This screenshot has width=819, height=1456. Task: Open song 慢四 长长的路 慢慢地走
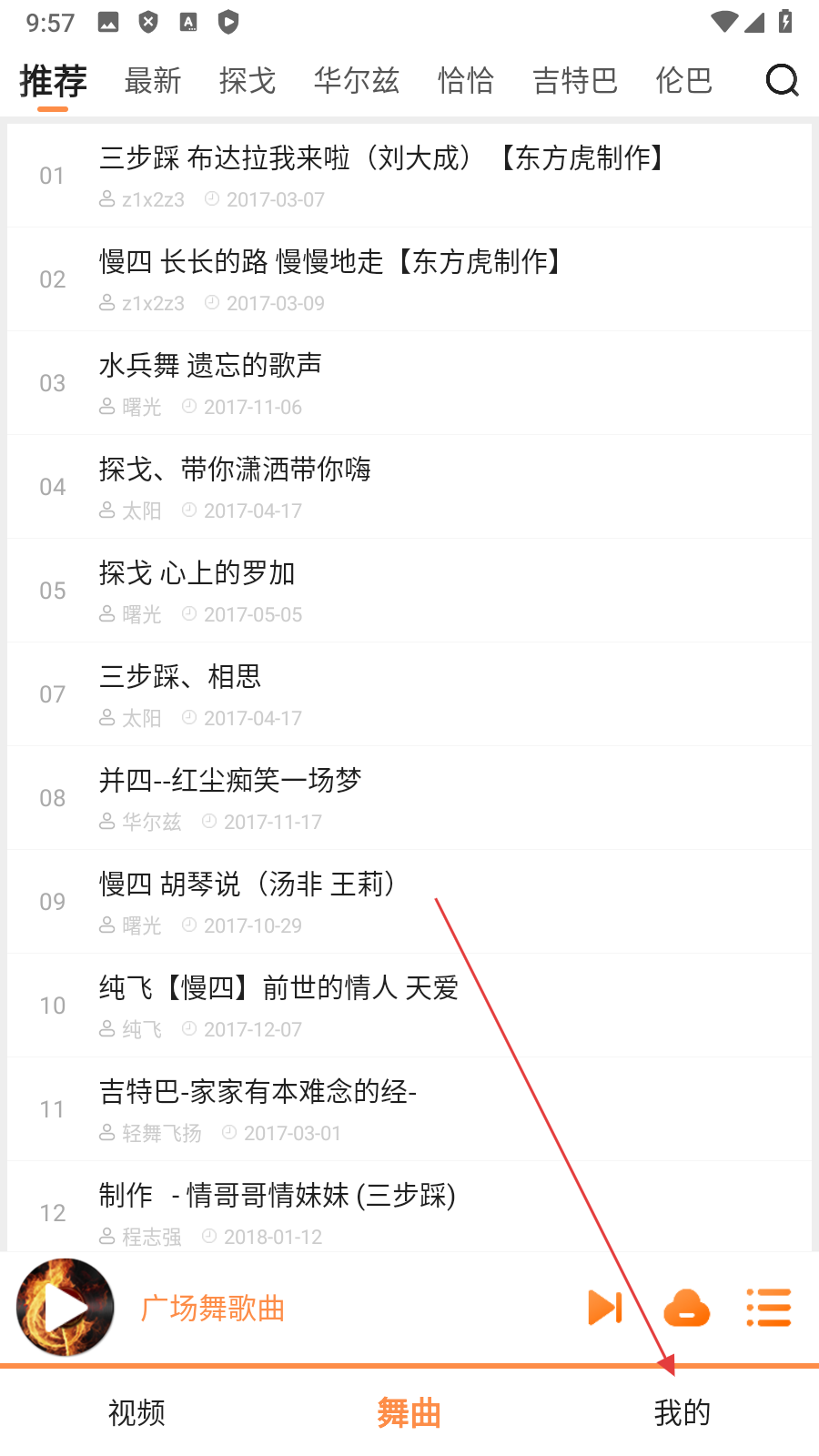click(x=332, y=279)
